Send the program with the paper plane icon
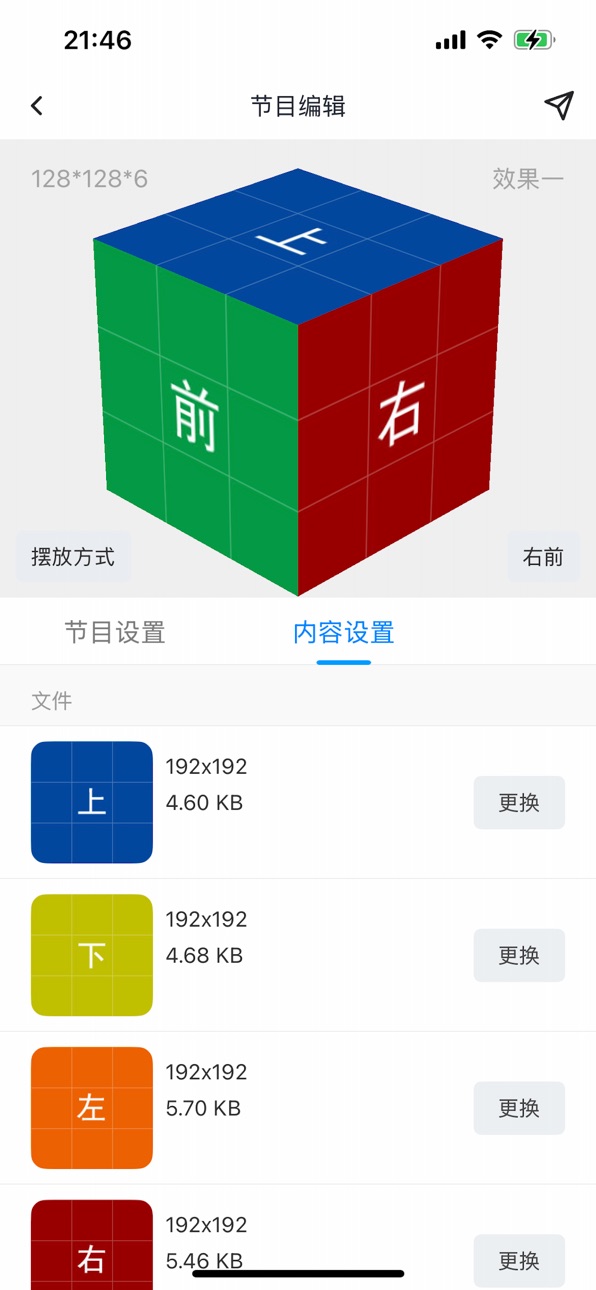Image resolution: width=596 pixels, height=1290 pixels. click(559, 105)
